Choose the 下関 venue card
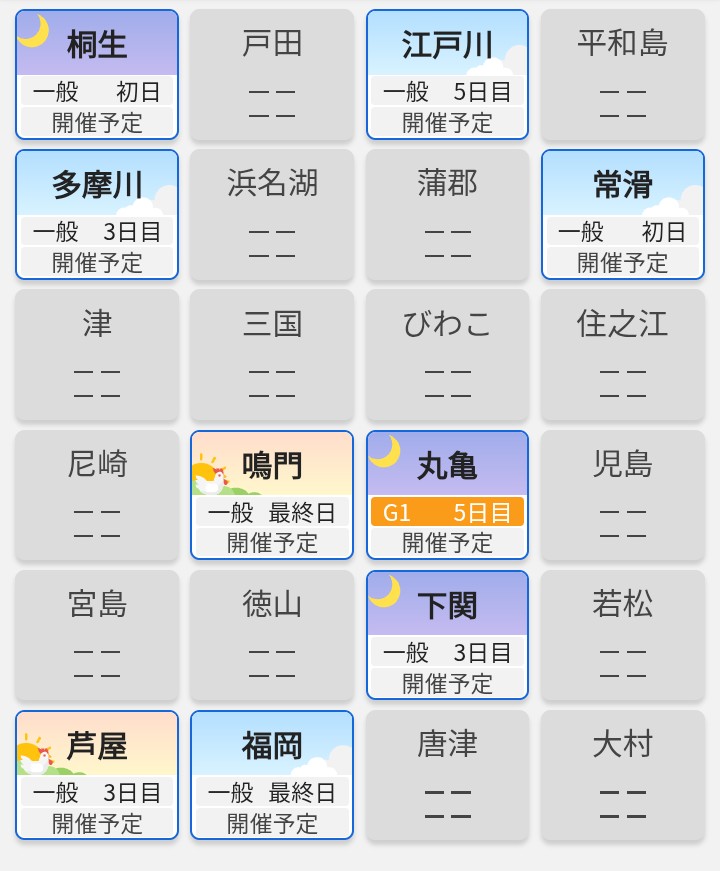720x871 pixels. click(447, 635)
